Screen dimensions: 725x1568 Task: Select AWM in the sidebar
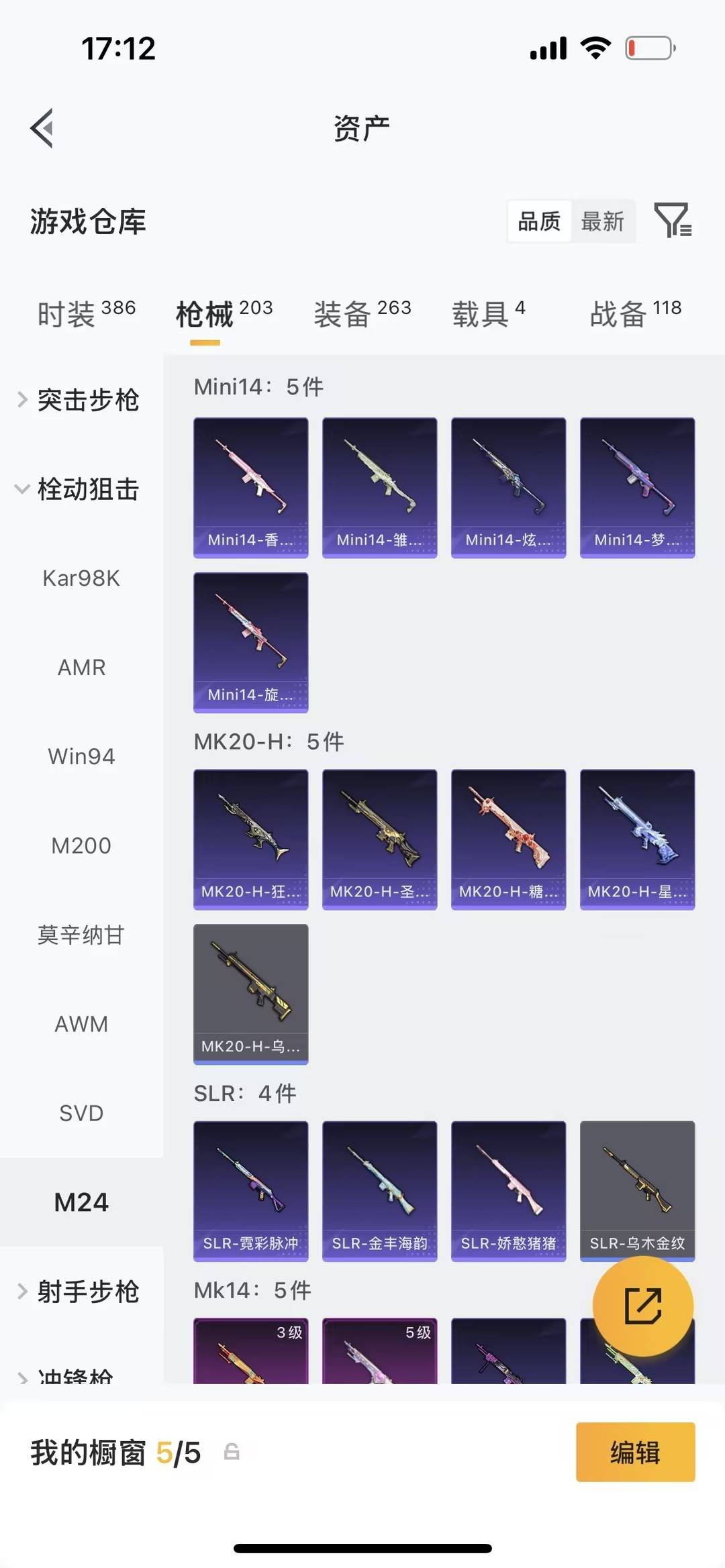point(81,1024)
